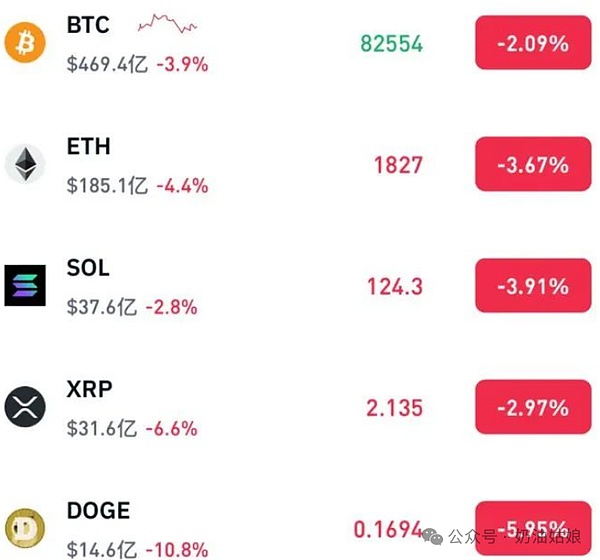This screenshot has width=600, height=560.
Task: Tap ETH's -3.67% change button
Action: click(x=534, y=165)
